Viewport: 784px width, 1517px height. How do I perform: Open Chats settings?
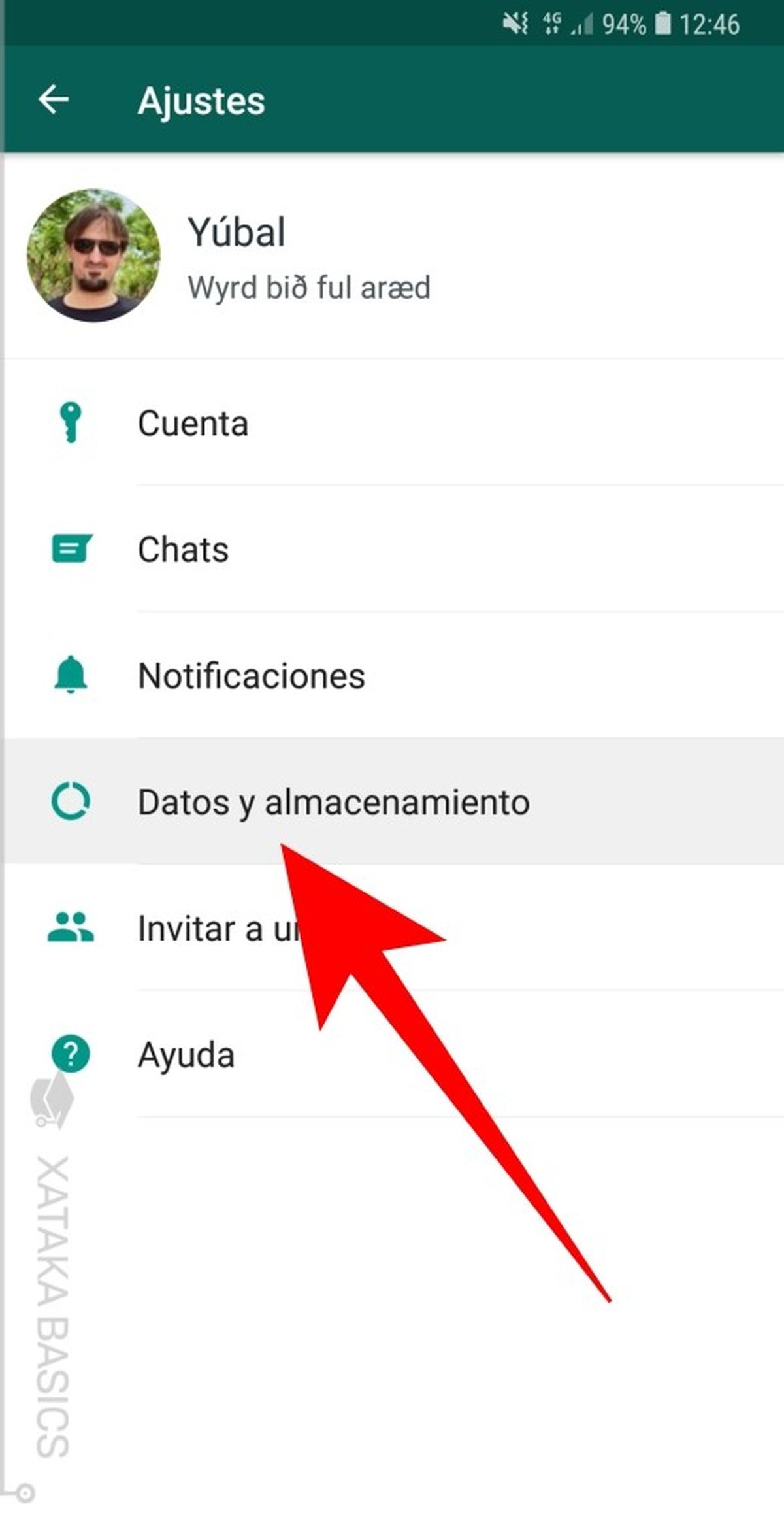[x=184, y=550]
